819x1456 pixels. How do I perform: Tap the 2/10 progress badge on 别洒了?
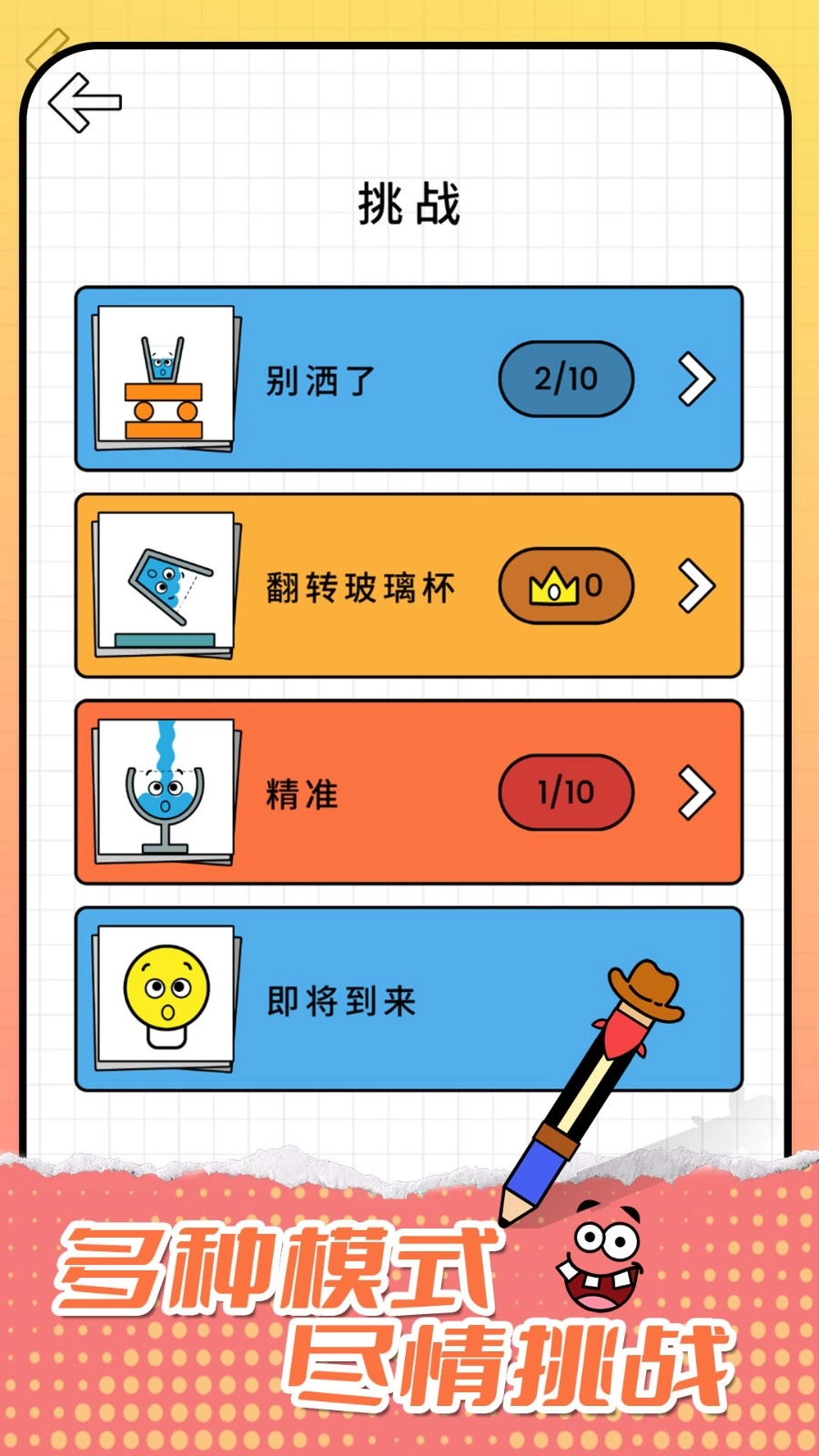tap(566, 378)
